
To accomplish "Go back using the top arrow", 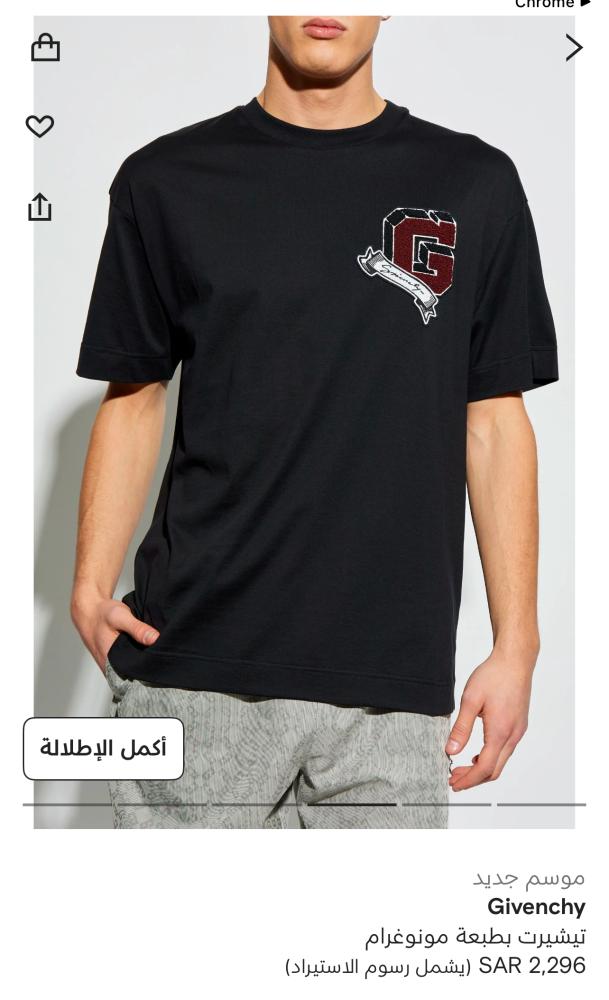I will [x=573, y=48].
